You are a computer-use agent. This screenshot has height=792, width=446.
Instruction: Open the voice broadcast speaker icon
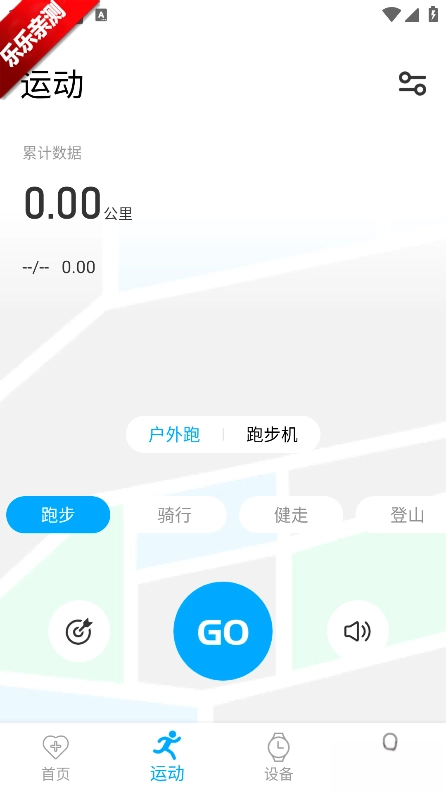[358, 631]
